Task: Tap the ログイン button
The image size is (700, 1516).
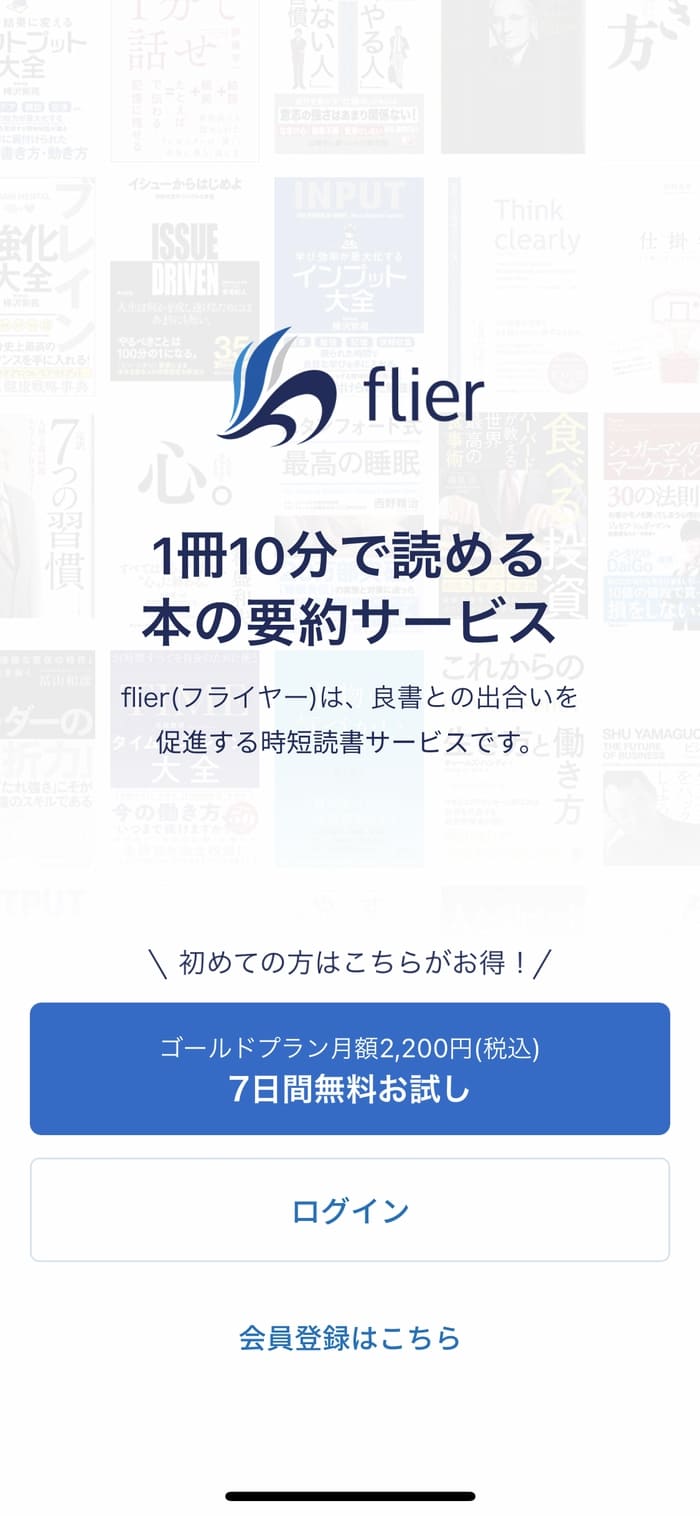Action: click(350, 1210)
